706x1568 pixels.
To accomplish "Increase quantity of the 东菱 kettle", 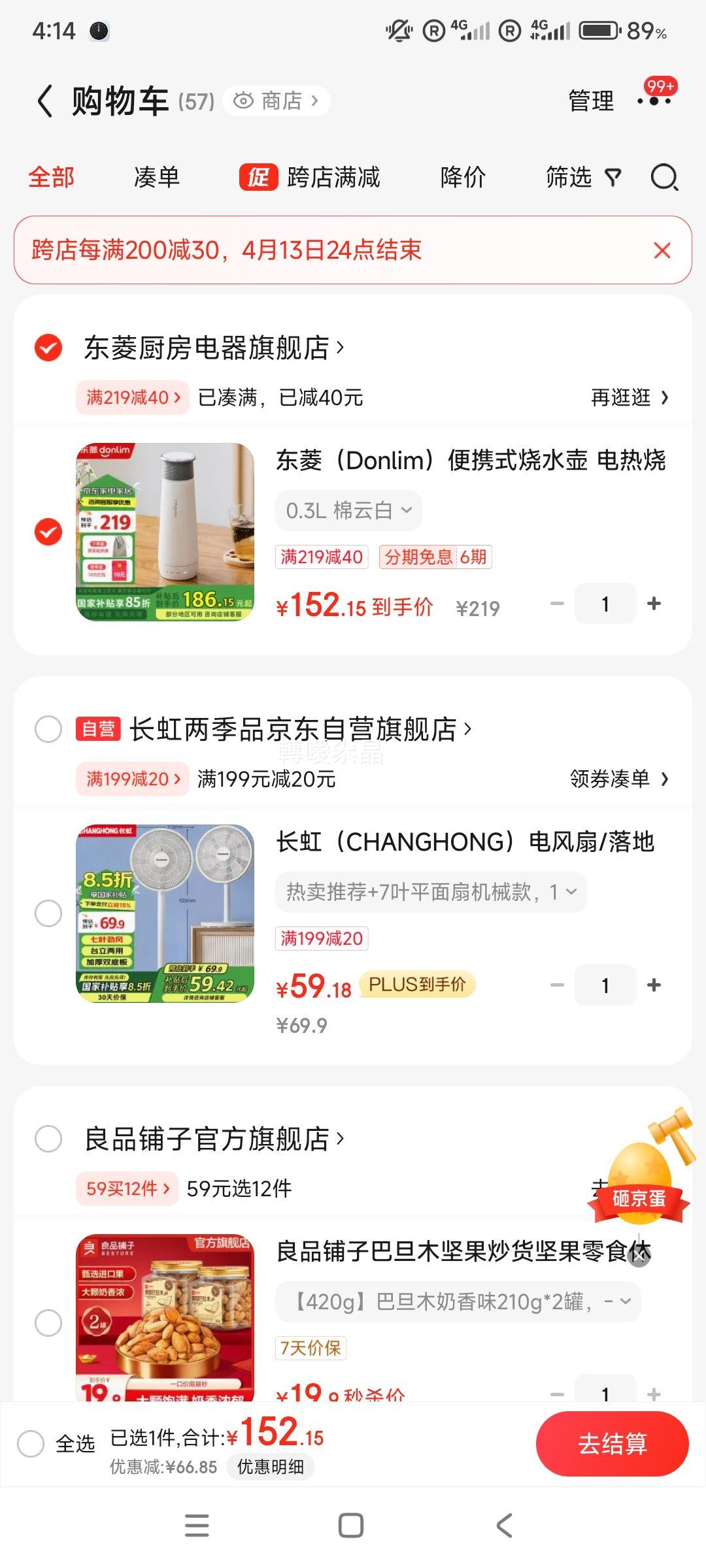I will [x=654, y=604].
